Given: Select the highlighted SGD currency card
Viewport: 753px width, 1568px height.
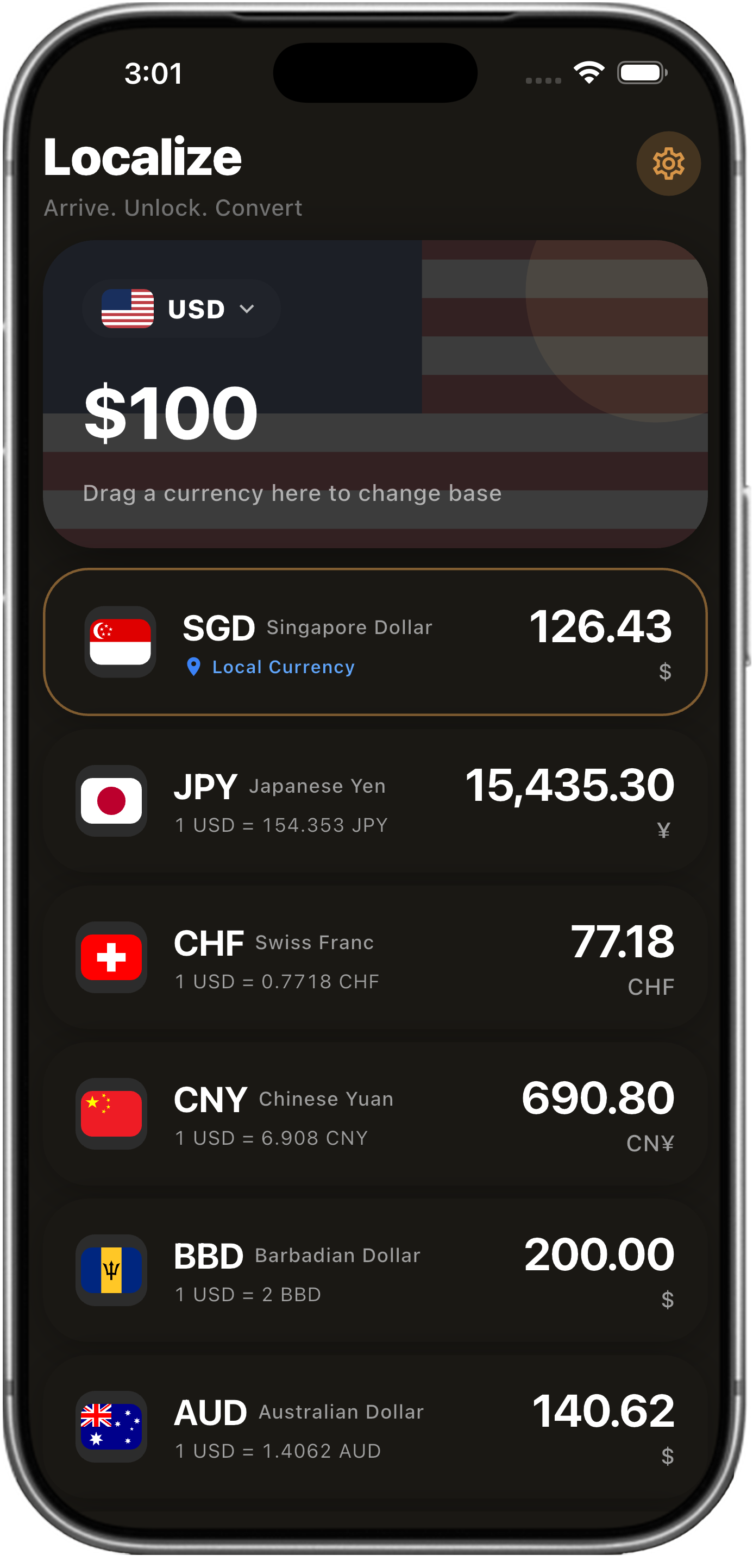Looking at the screenshot, I should tap(376, 642).
